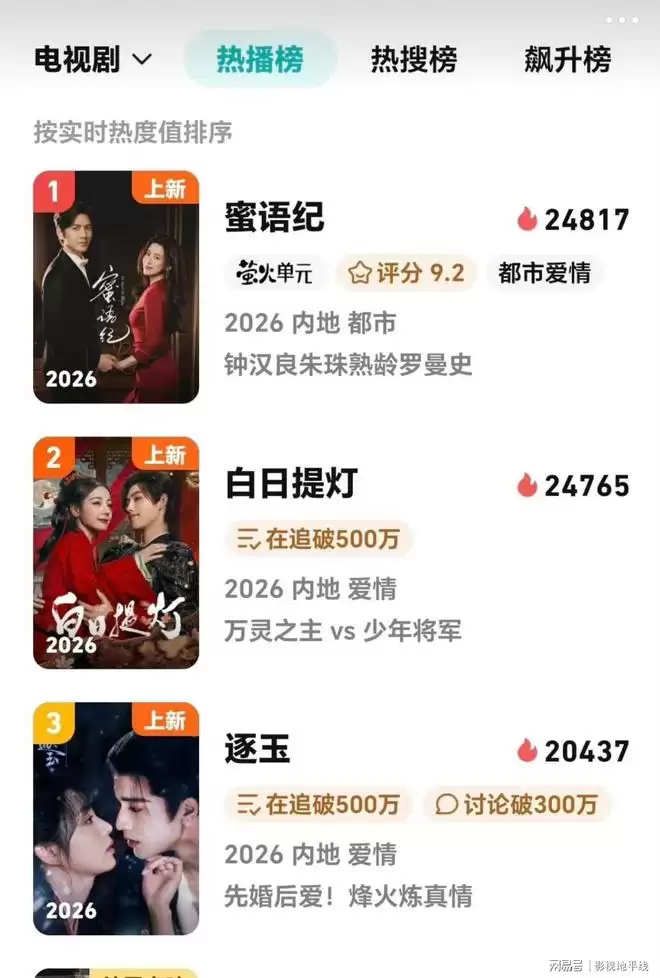Open the drama 白日提灯

[291, 484]
